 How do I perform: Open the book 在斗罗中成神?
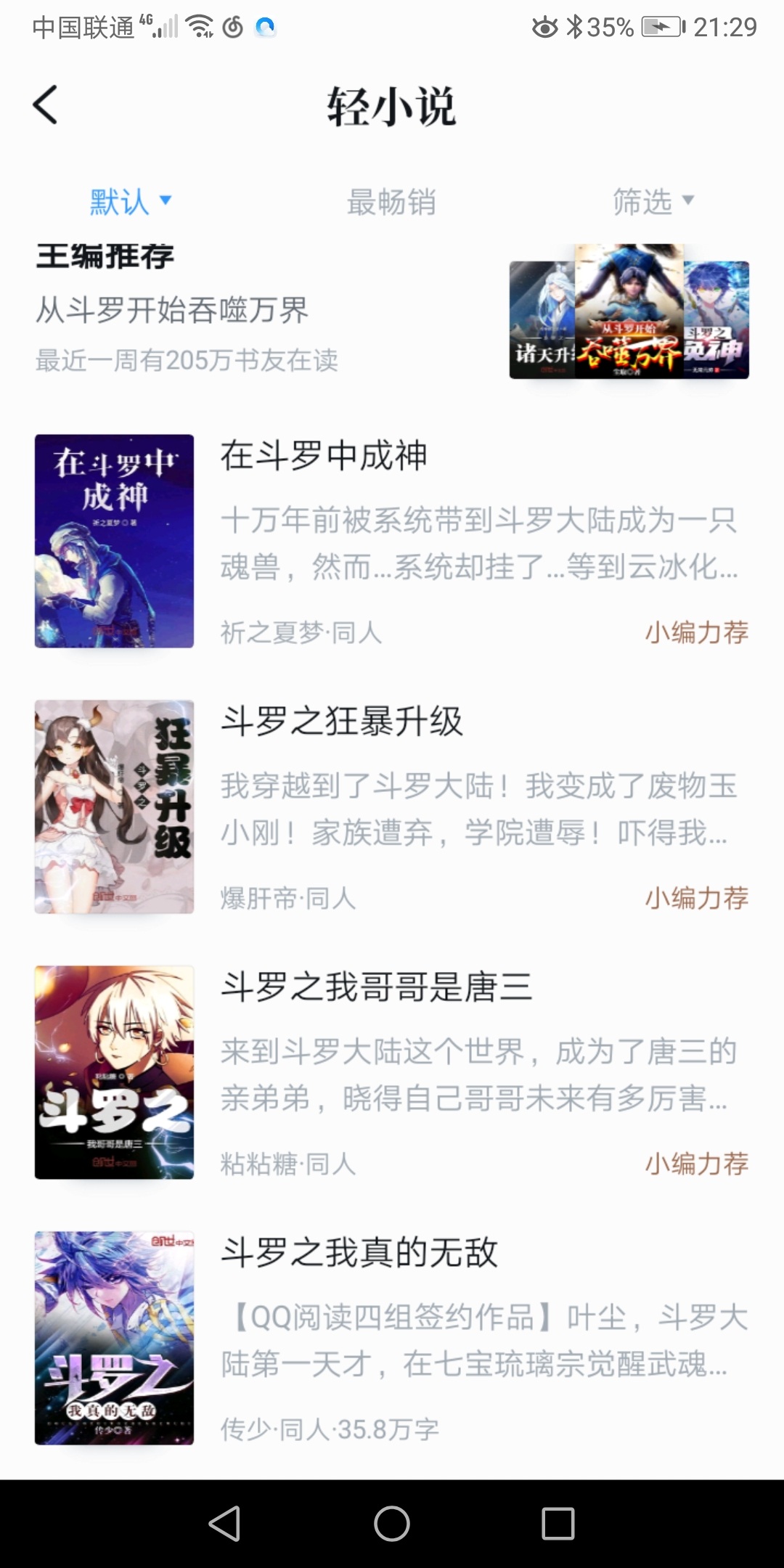(x=392, y=541)
